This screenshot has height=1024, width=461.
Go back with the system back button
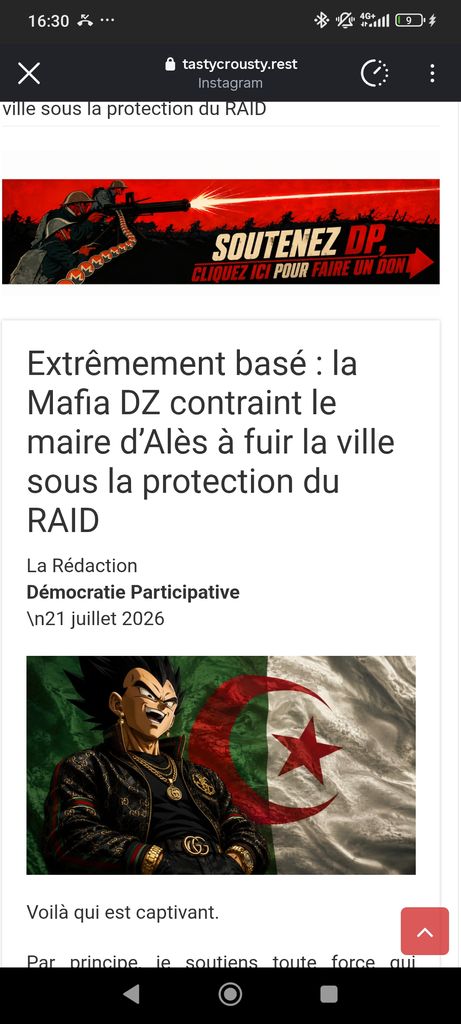click(x=131, y=994)
